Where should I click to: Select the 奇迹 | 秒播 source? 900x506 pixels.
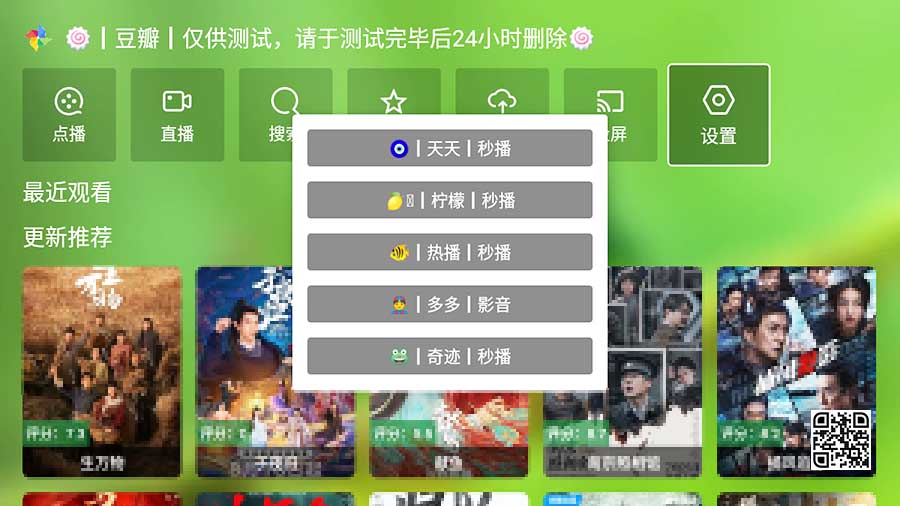click(x=449, y=356)
